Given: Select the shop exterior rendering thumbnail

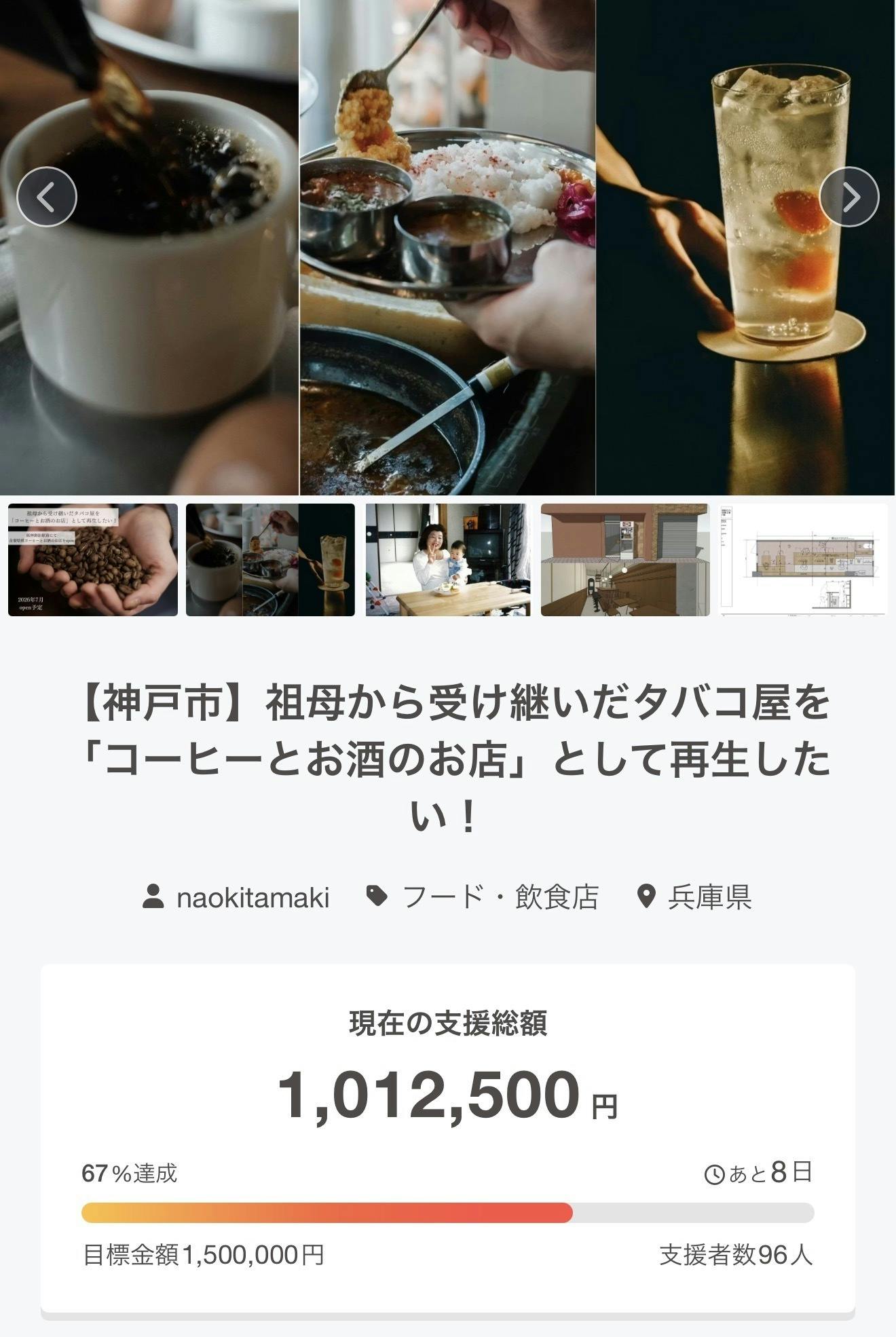Looking at the screenshot, I should coord(625,560).
